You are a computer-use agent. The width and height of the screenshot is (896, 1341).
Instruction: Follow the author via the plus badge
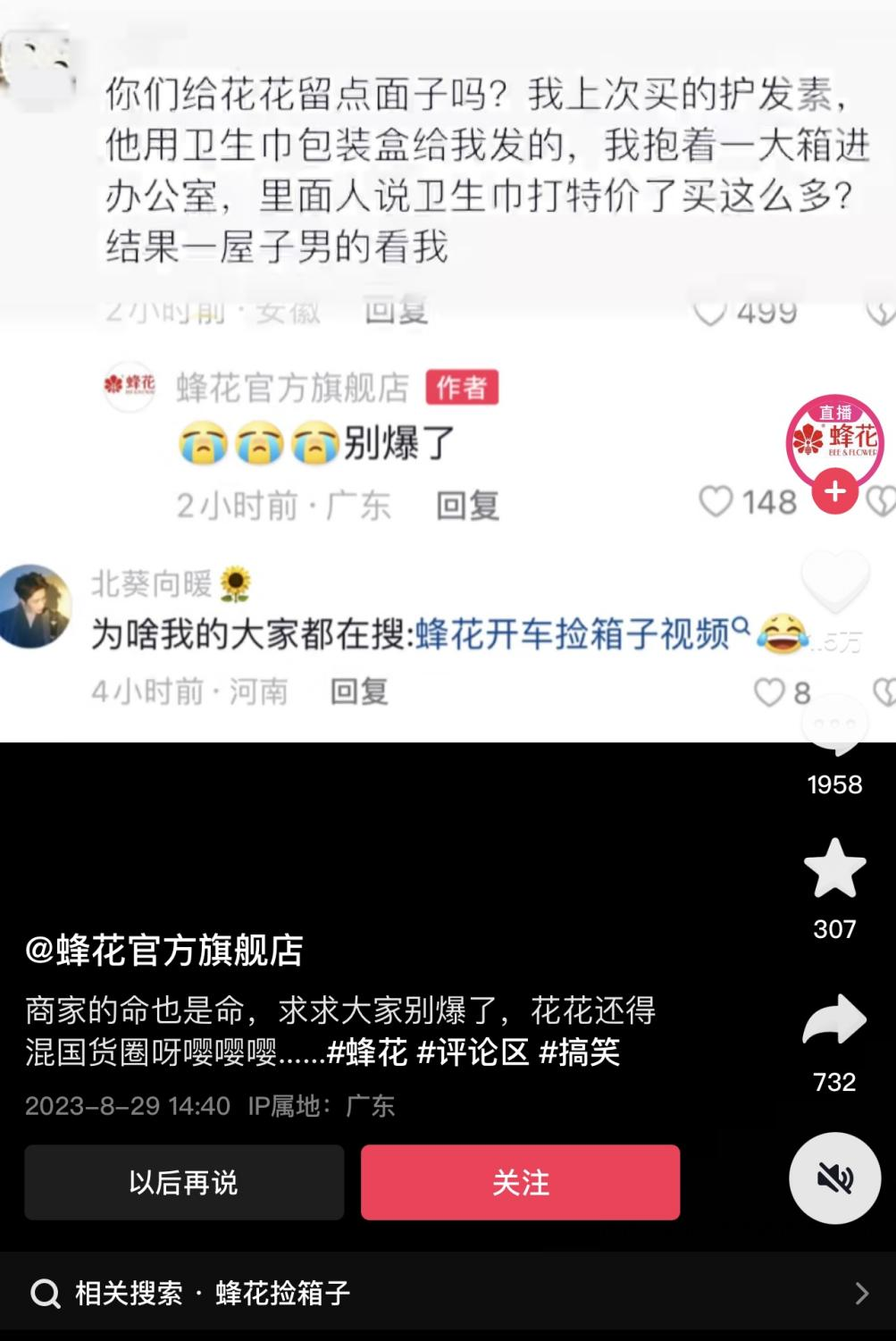834,492
